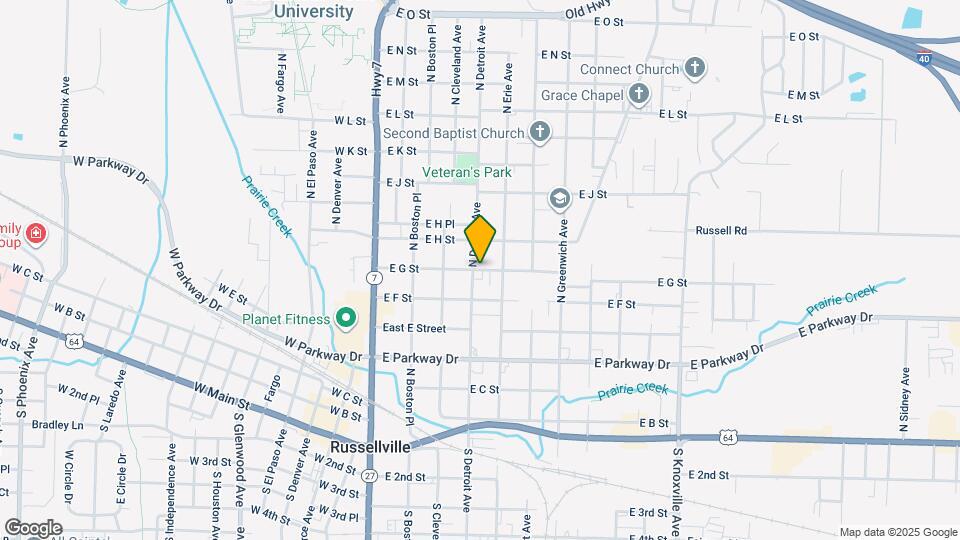960x540 pixels.
Task: Select the Connect Church marker
Action: point(695,69)
